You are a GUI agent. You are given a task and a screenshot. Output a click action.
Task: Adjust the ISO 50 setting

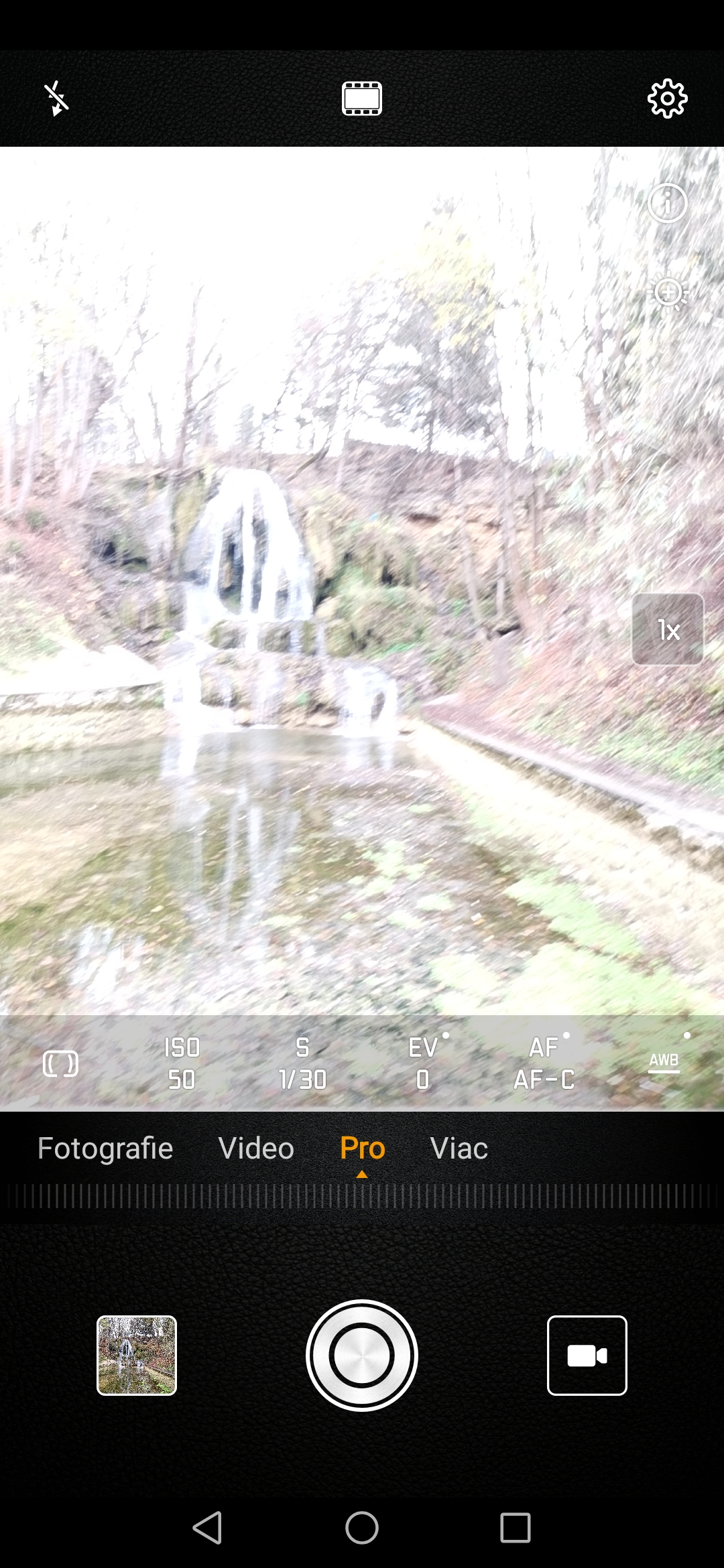(x=182, y=1063)
